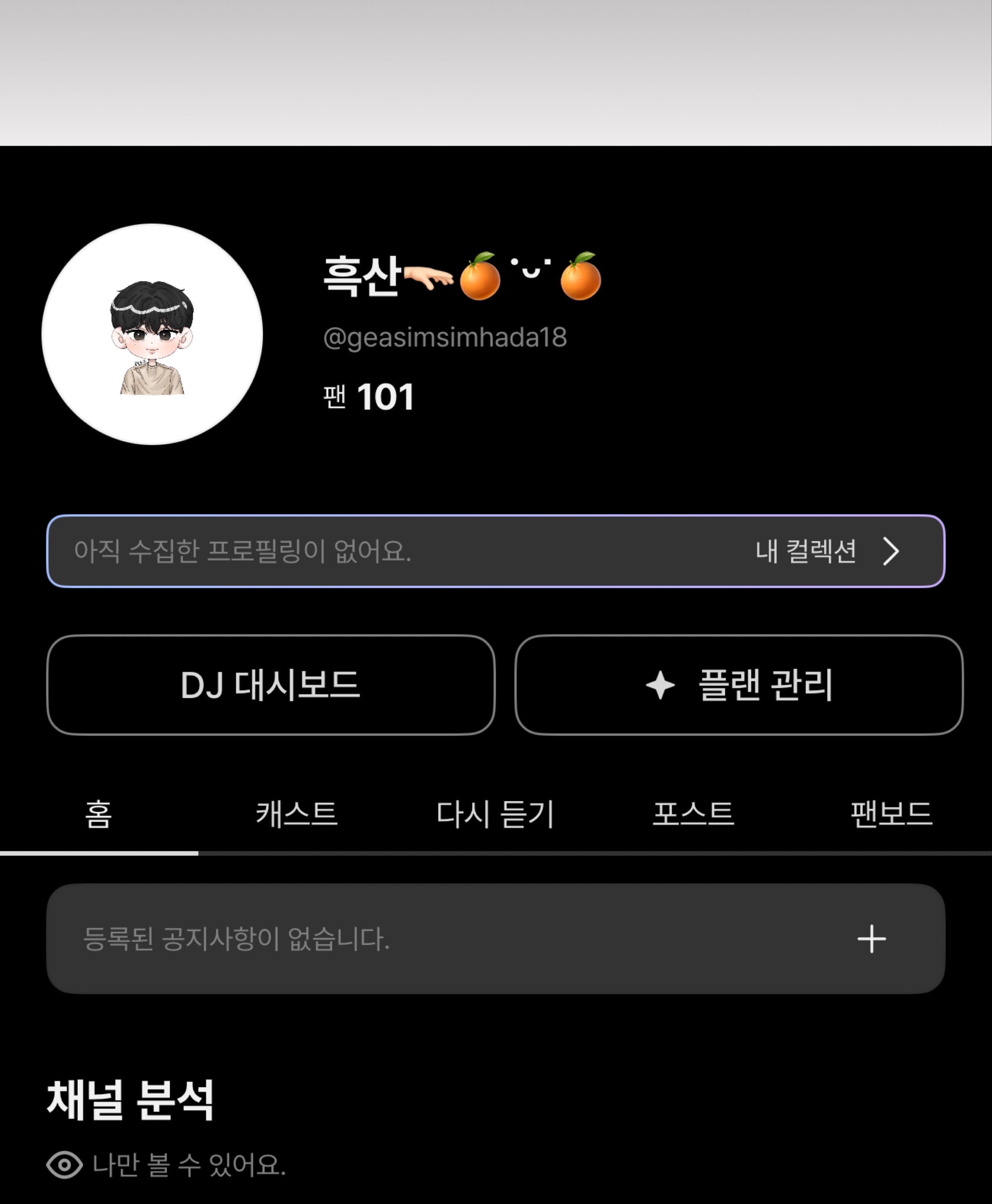Open the DJ 대시보드 button
This screenshot has width=992, height=1204.
(270, 684)
